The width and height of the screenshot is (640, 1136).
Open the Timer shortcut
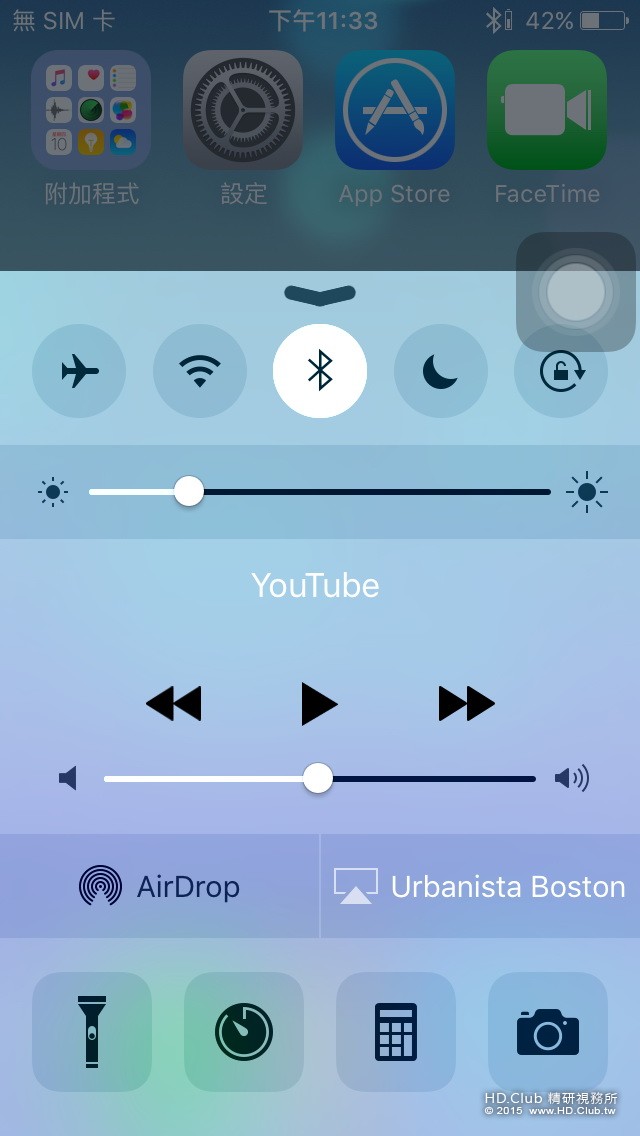[x=244, y=1031]
